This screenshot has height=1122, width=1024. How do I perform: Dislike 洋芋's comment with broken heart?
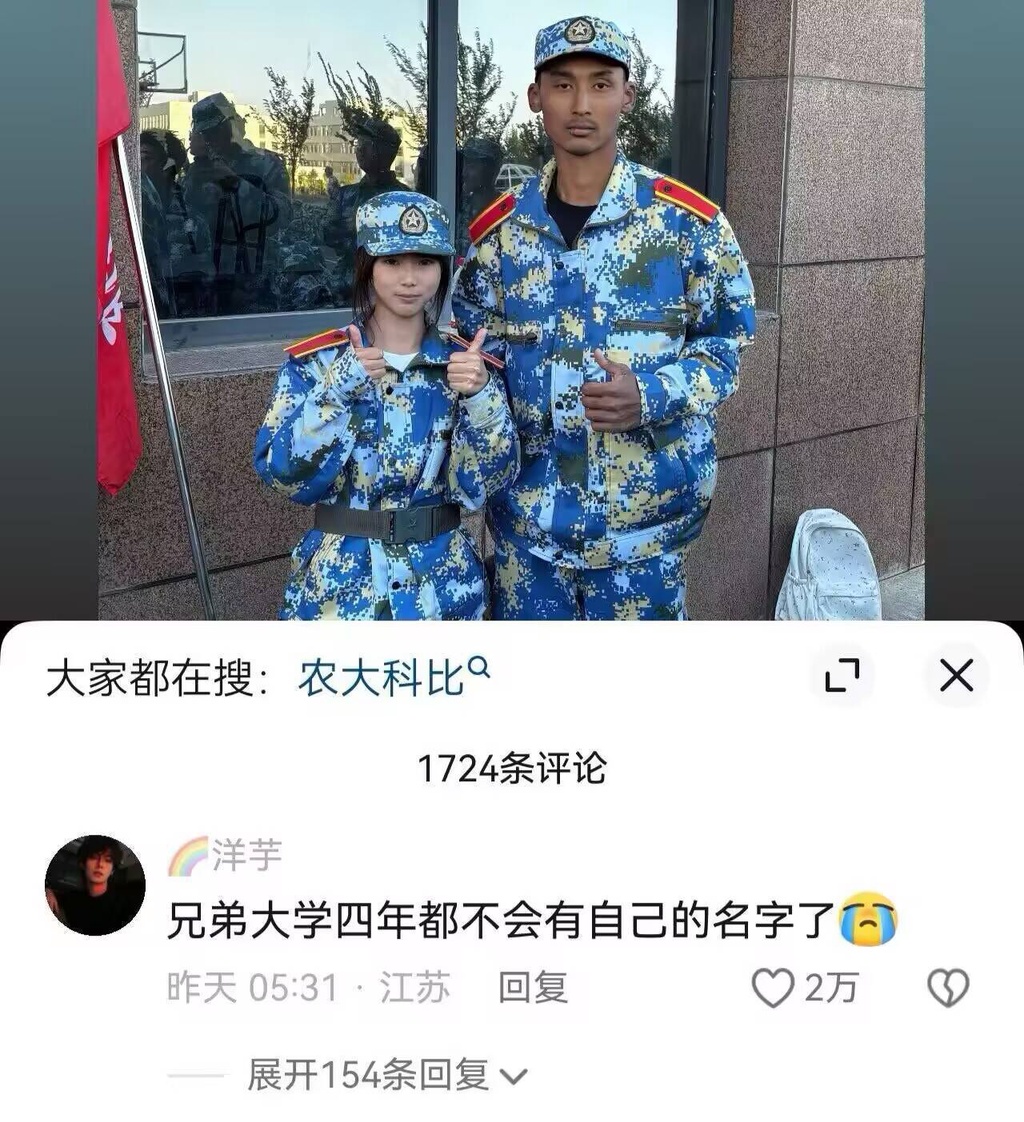tap(948, 988)
